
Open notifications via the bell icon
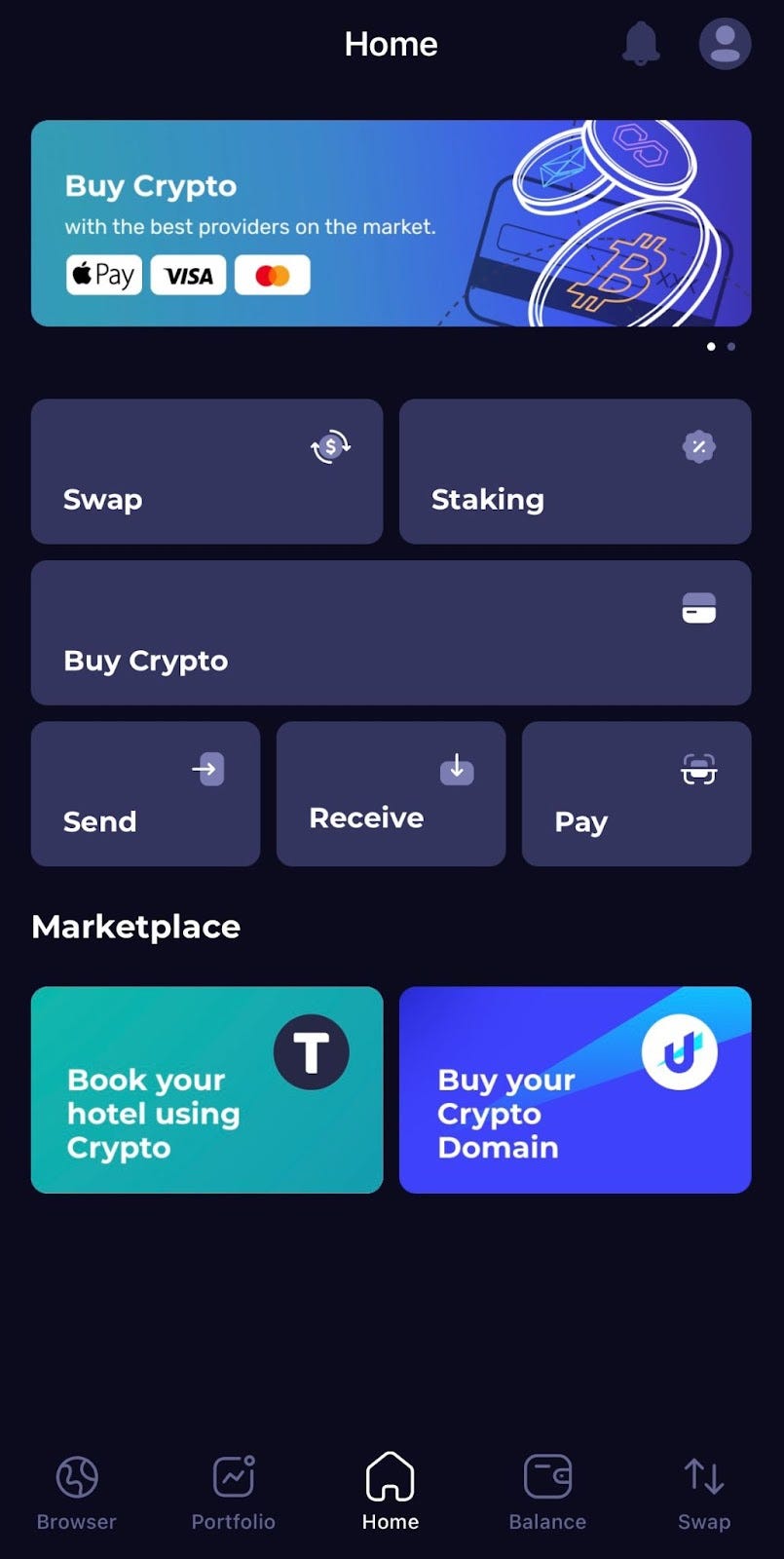642,43
